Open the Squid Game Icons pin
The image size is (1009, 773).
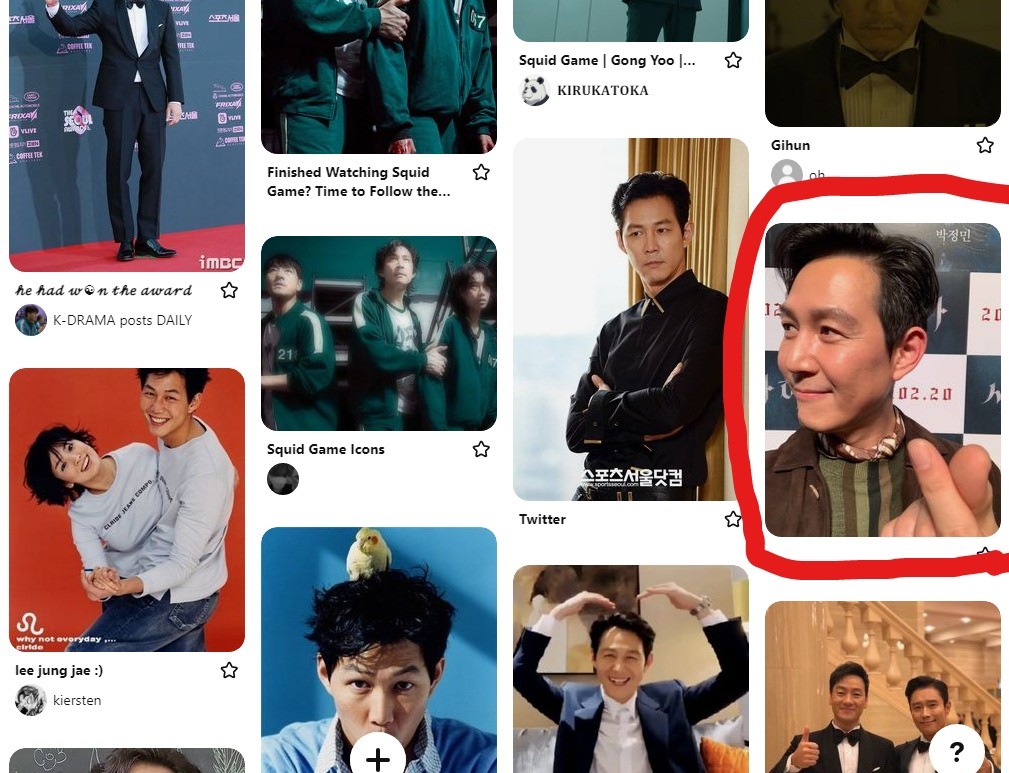379,333
